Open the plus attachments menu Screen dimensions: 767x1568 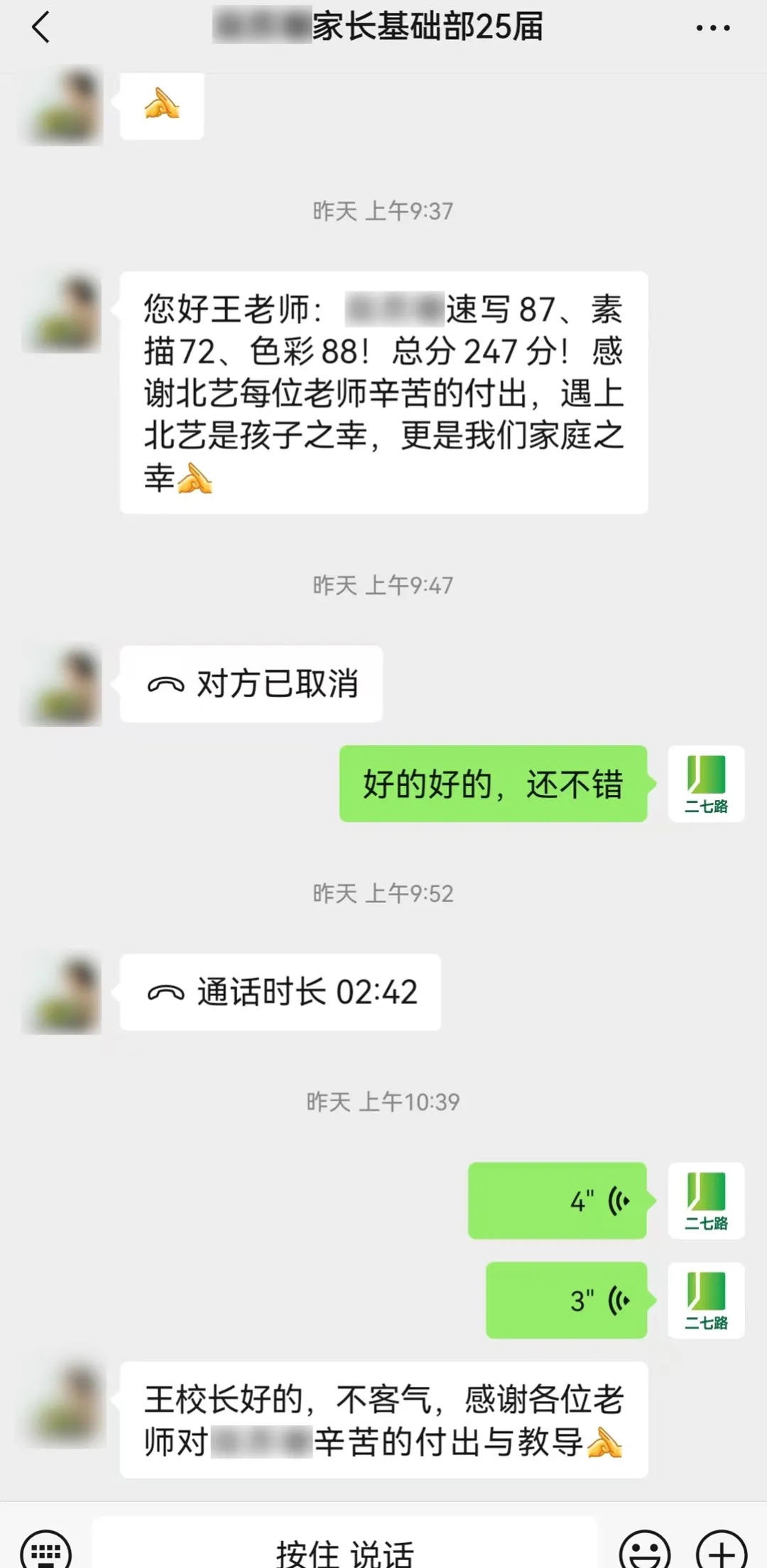722,1552
